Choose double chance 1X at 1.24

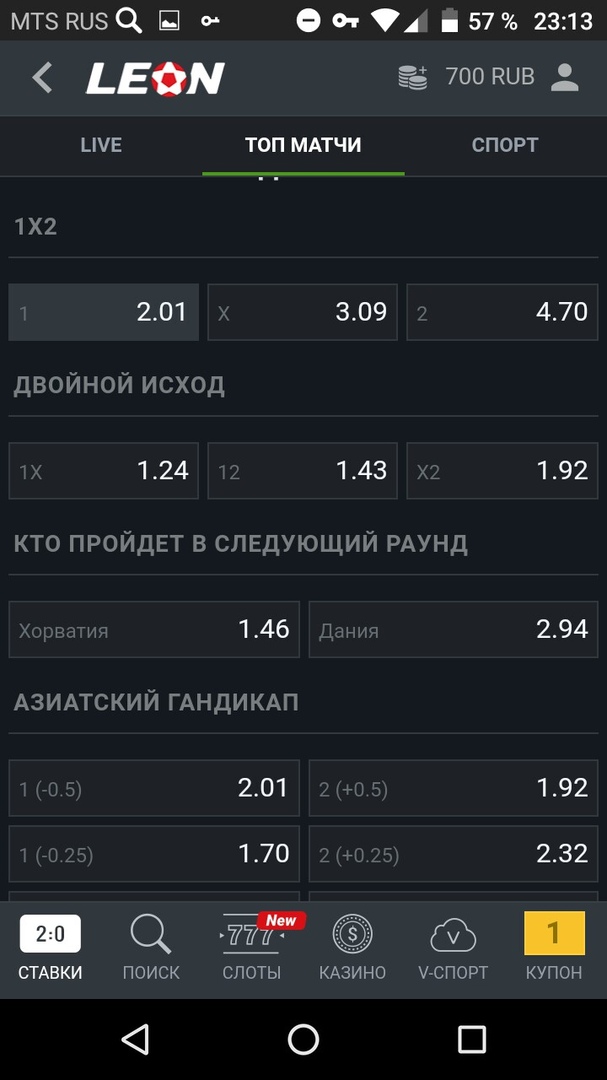tap(103, 470)
